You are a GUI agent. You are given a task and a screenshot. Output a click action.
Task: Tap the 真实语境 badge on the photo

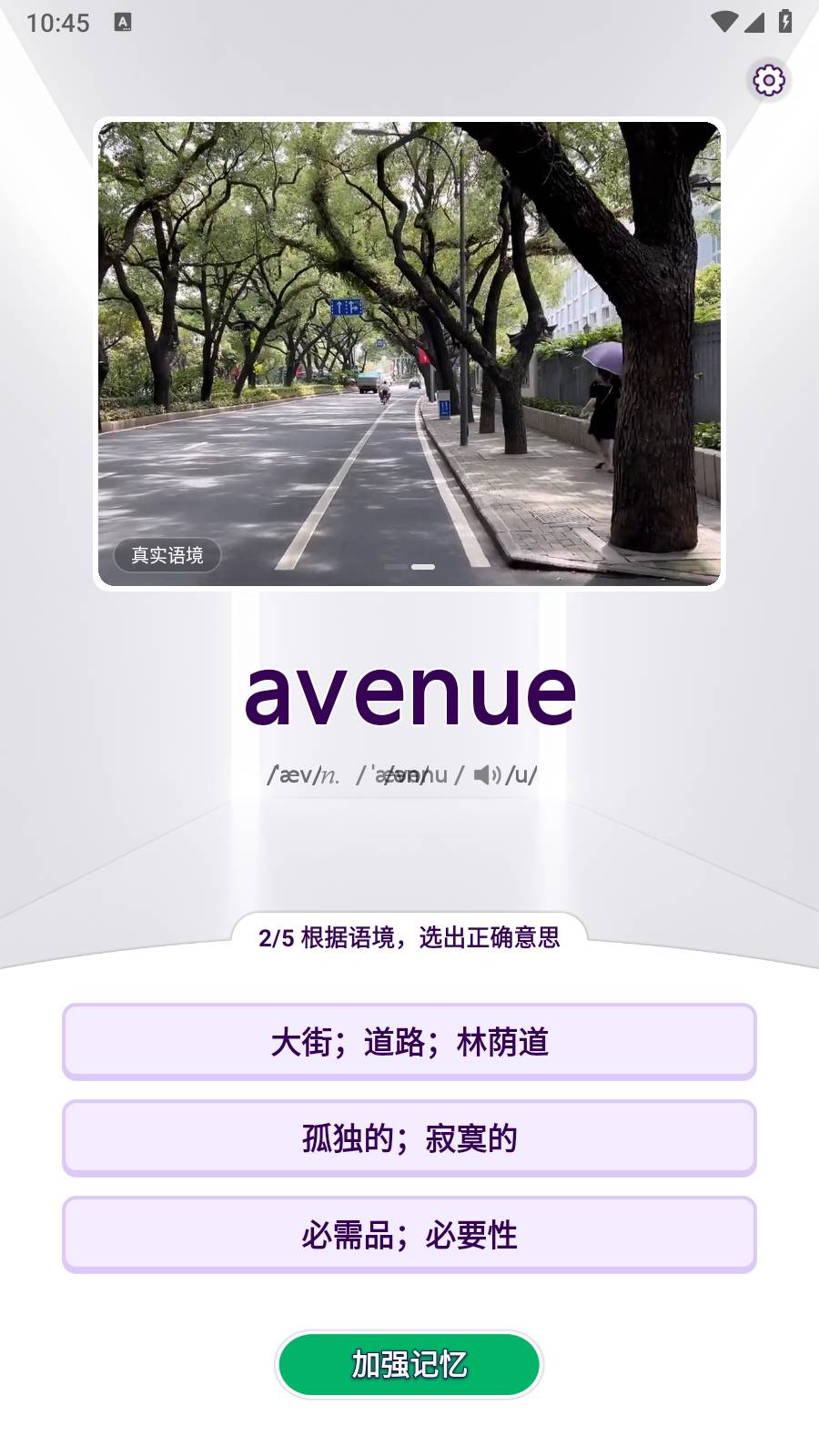(x=167, y=555)
